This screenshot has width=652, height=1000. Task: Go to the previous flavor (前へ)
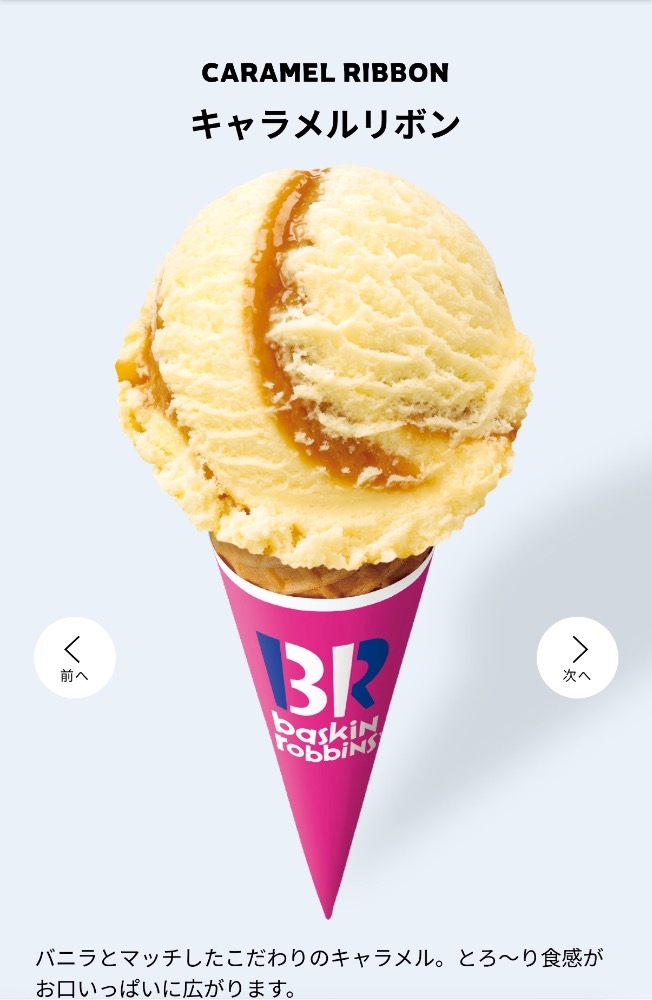point(75,658)
